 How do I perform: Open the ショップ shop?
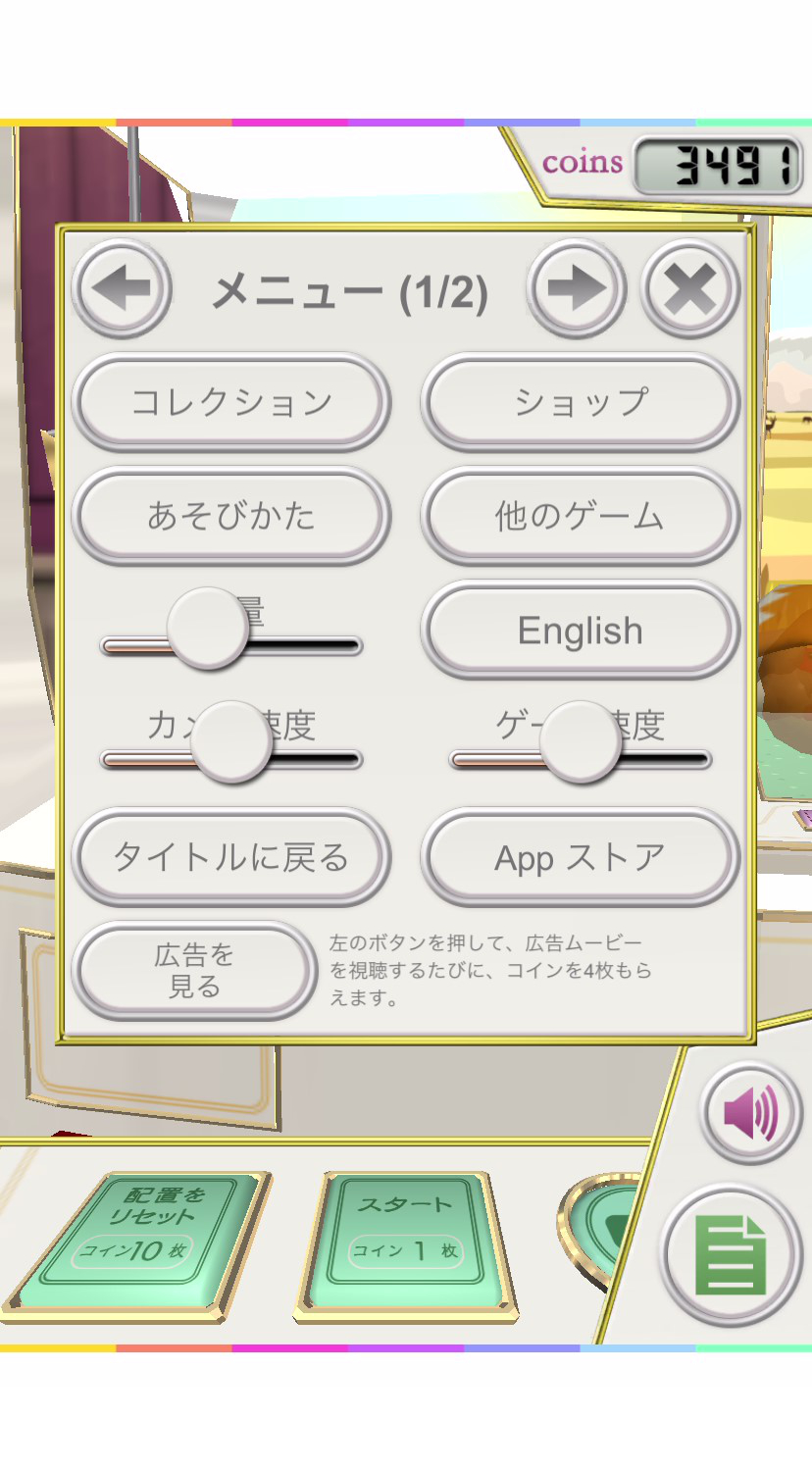coord(580,402)
